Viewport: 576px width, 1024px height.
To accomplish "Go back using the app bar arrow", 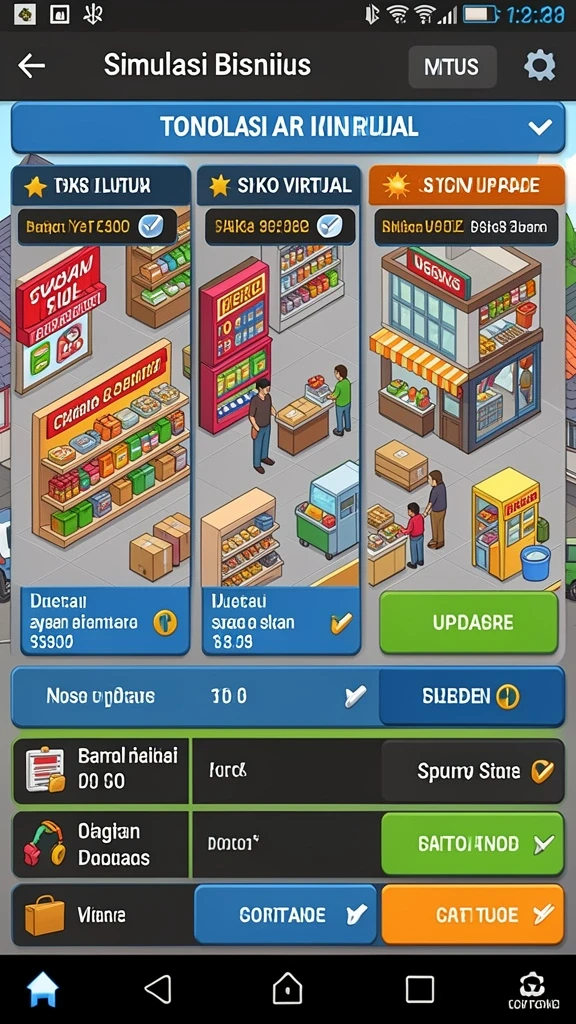I will [x=31, y=65].
